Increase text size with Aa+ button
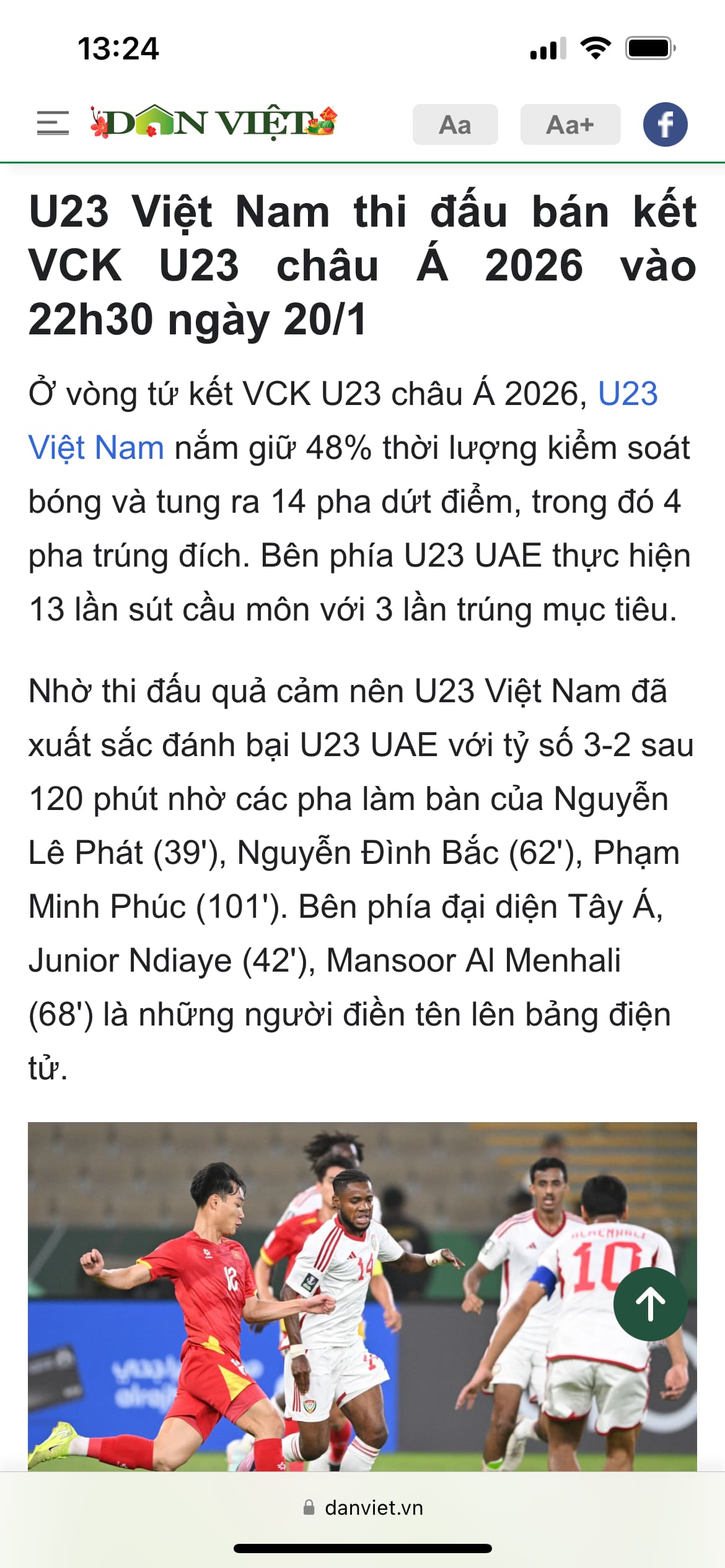Screen dimensions: 725x1568 (x=569, y=124)
